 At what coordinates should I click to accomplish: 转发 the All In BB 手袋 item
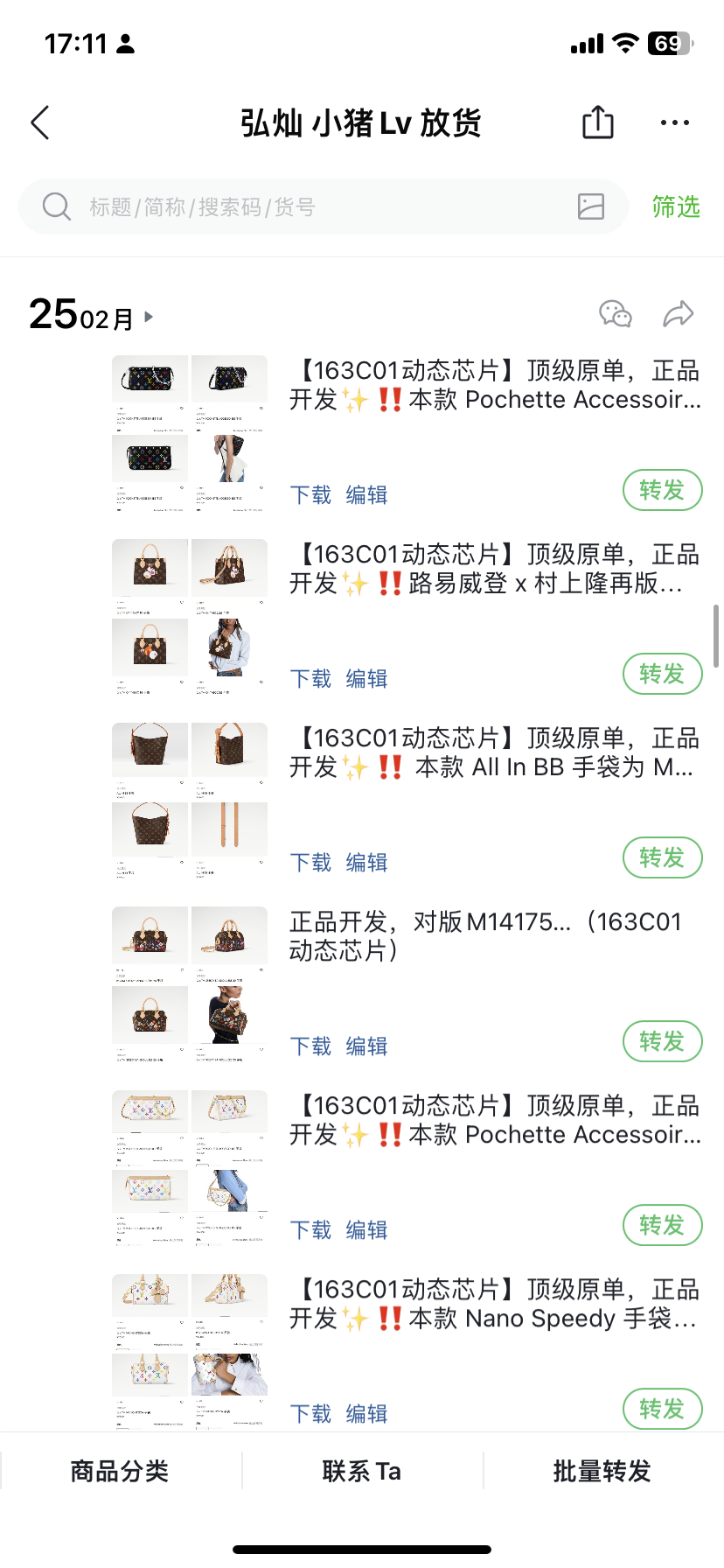pos(662,857)
